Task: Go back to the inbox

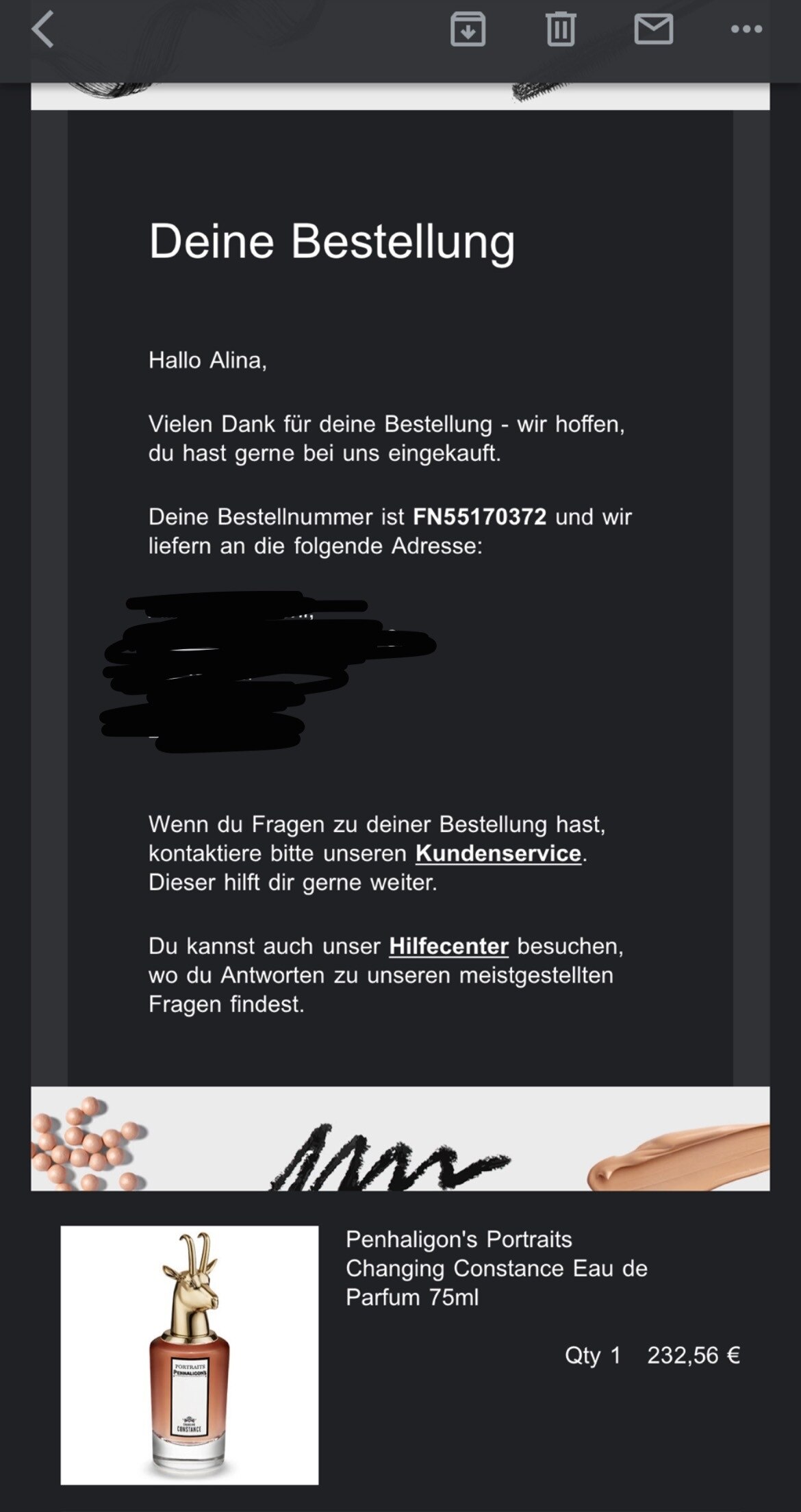Action: click(x=42, y=30)
